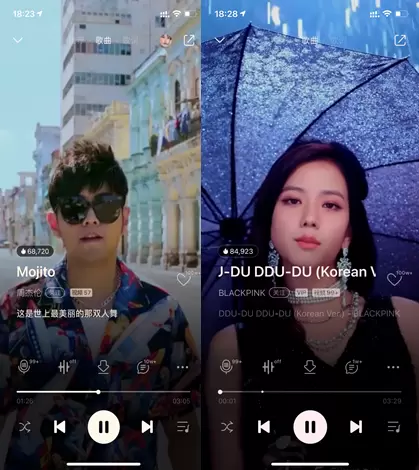Open more options on Mojito player
The height and width of the screenshot is (470, 419).
tap(183, 367)
